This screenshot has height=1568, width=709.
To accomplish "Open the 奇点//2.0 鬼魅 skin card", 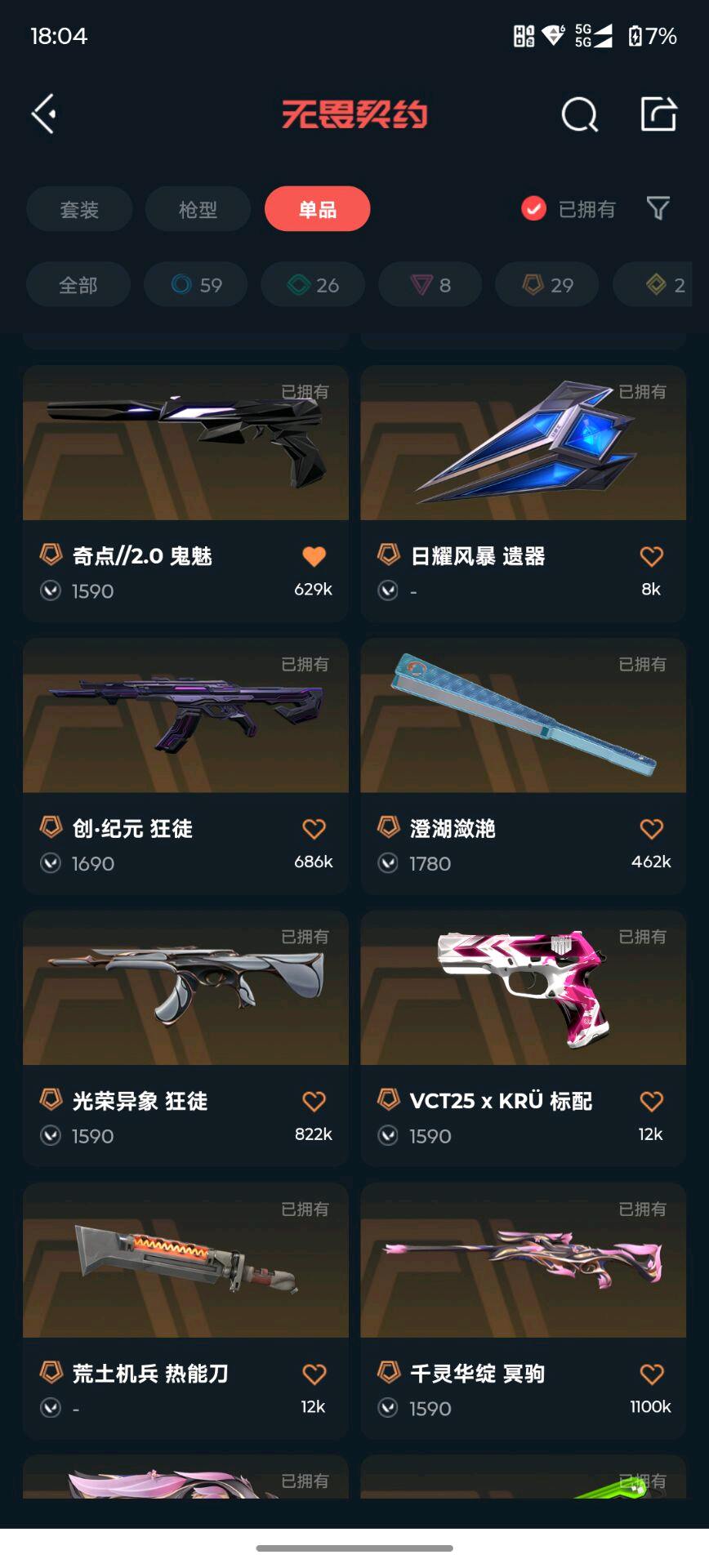I will click(185, 493).
